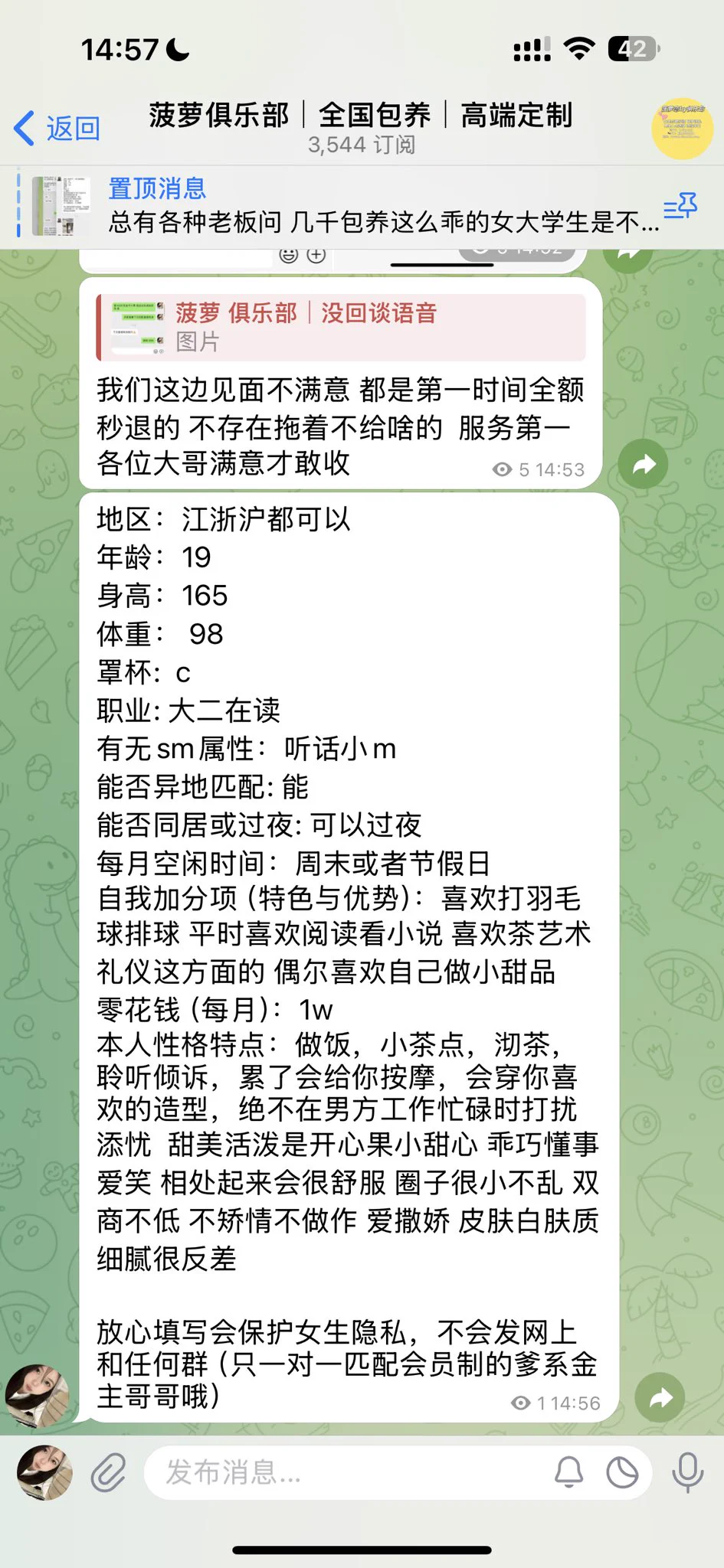This screenshot has height=1568, width=724.
Task: Open the send-as avatar in input bar
Action: point(44,1472)
